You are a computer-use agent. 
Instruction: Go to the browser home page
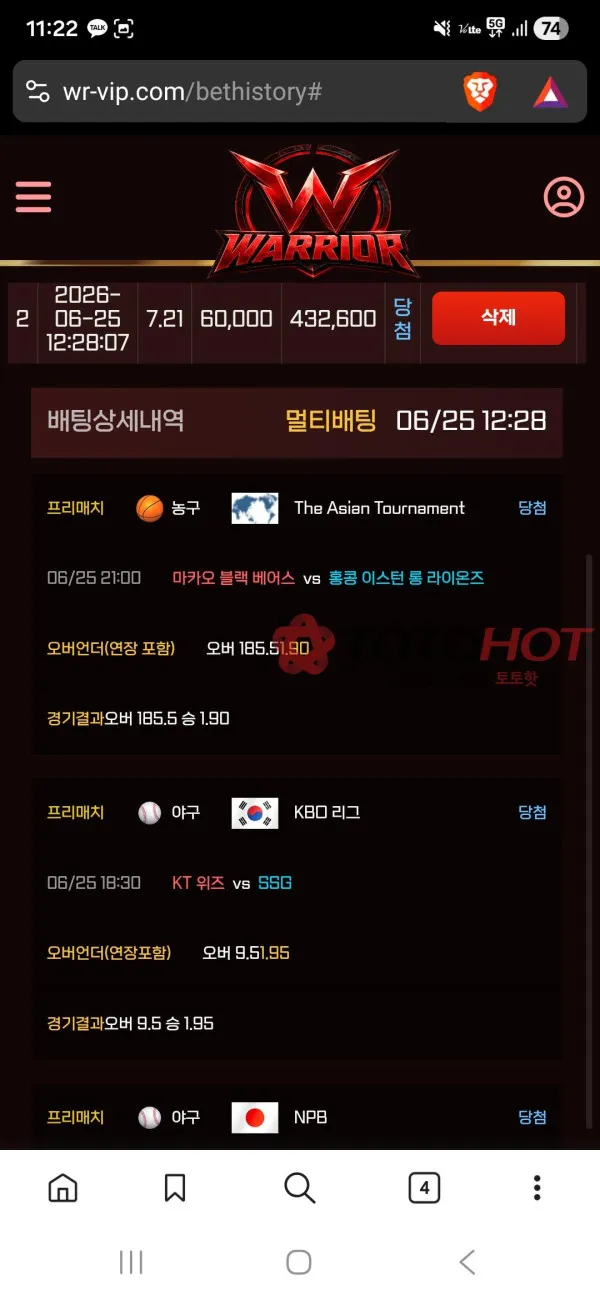point(63,1188)
